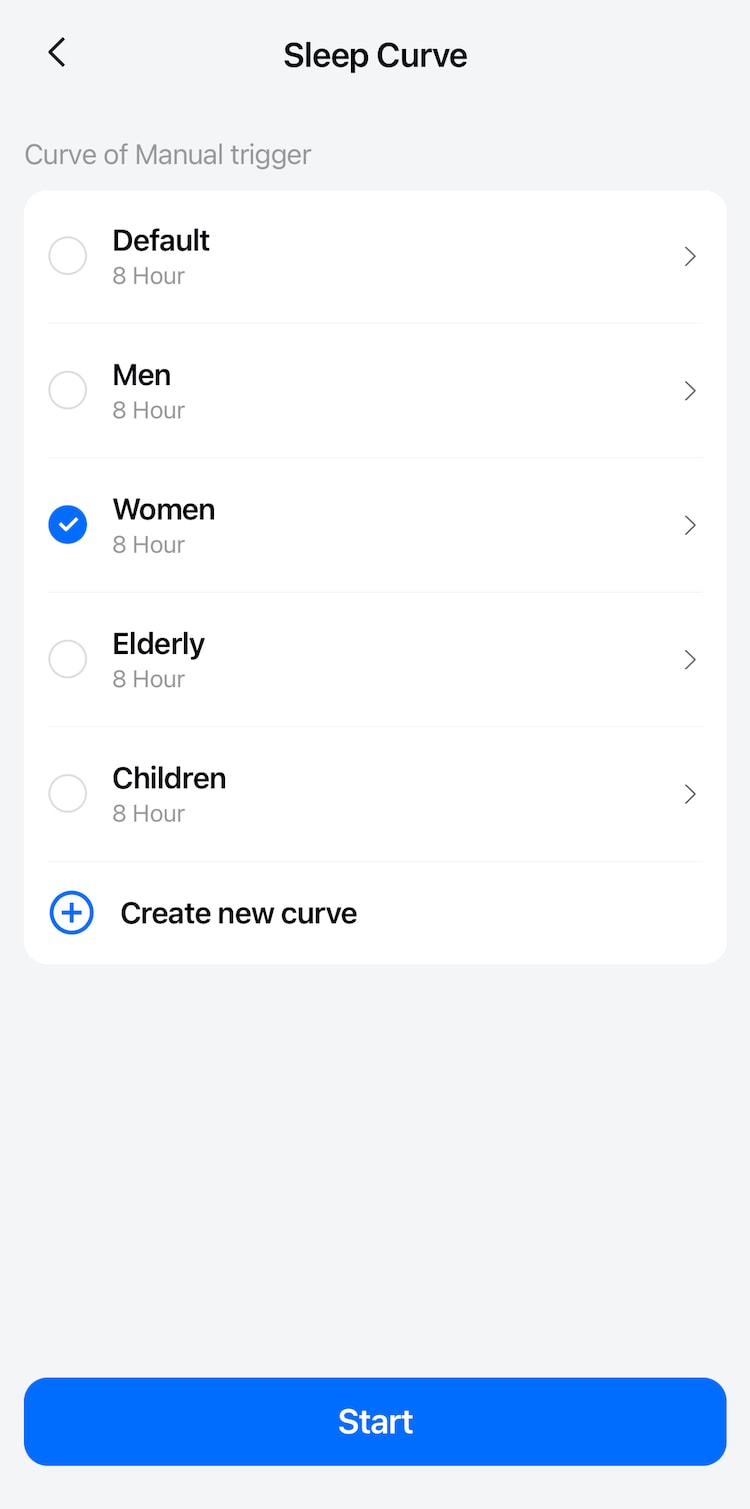The width and height of the screenshot is (750, 1509).
Task: Click the arrow icon on the Children row
Action: click(x=689, y=793)
